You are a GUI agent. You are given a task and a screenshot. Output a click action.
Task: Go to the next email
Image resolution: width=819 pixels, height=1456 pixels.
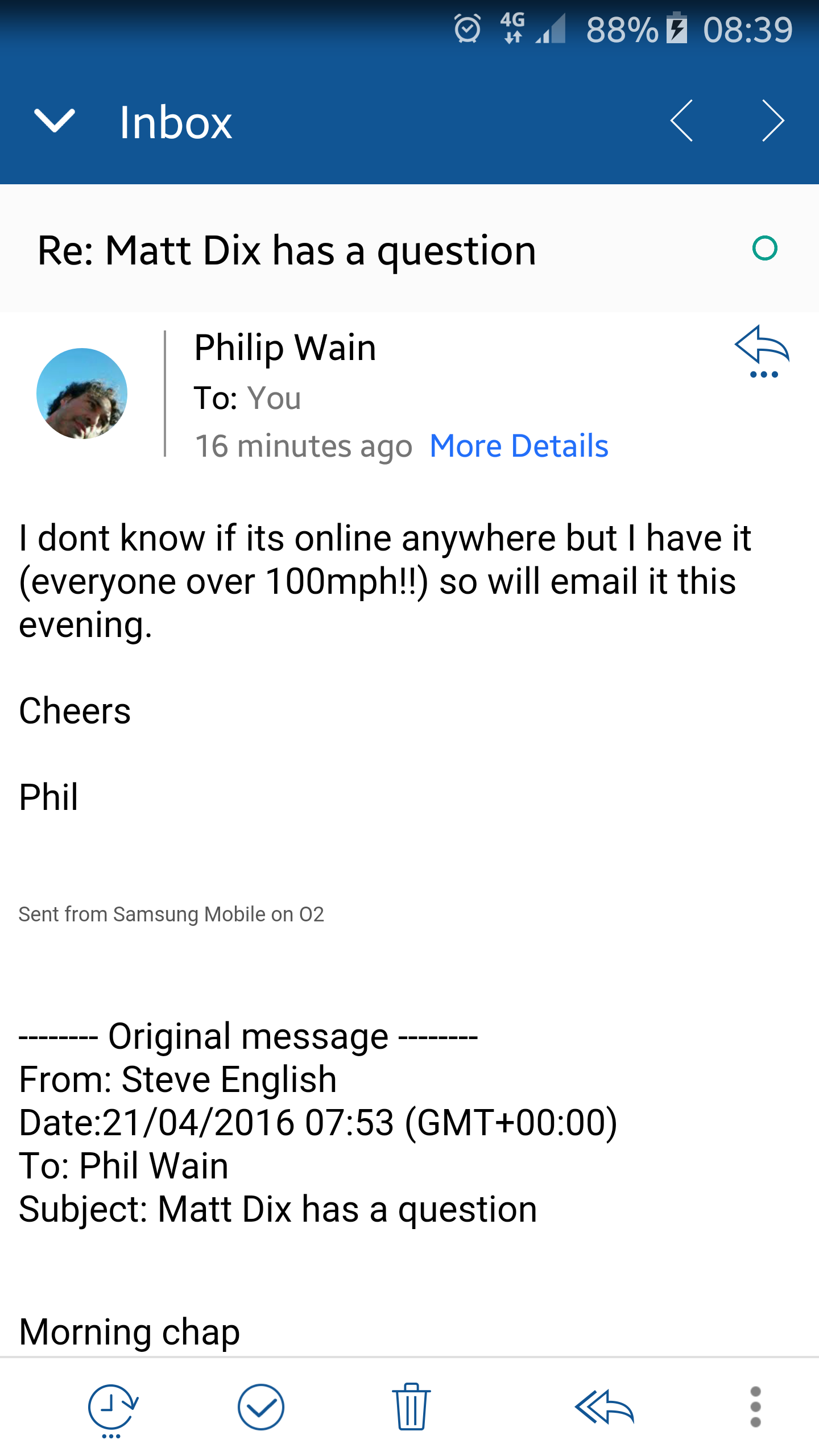point(773,121)
